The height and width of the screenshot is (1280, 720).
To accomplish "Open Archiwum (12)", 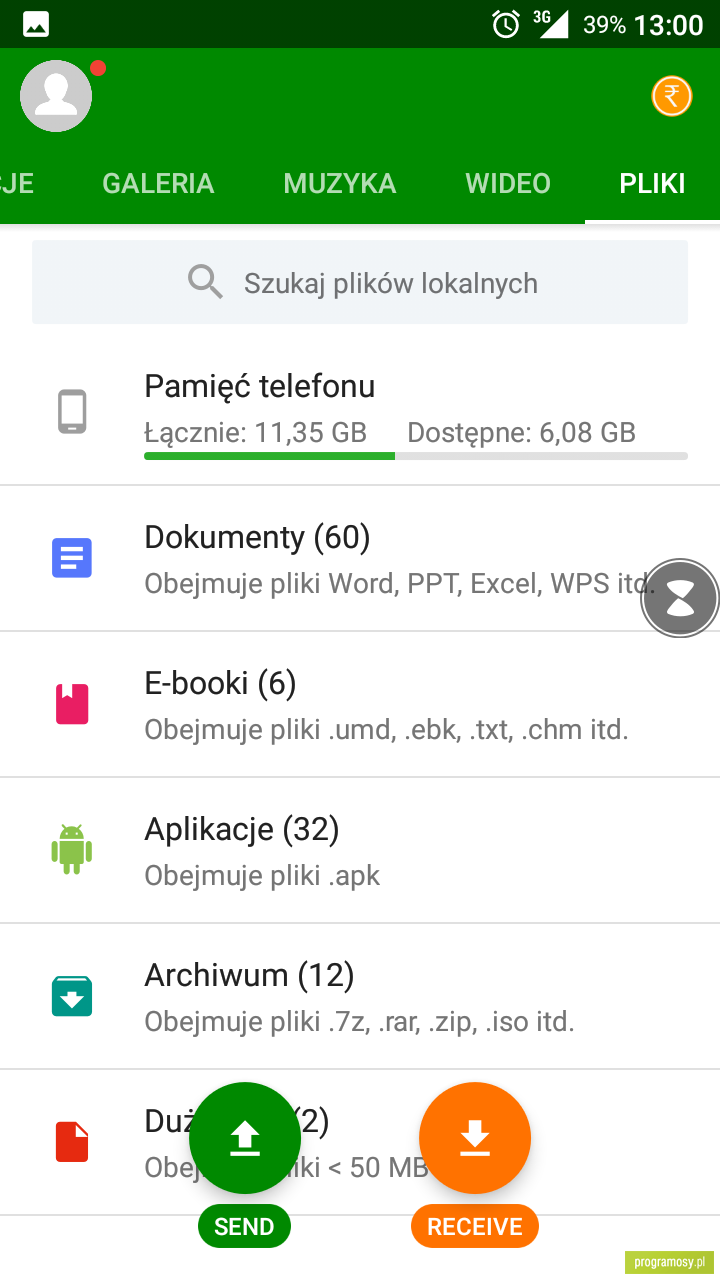I will click(x=360, y=996).
